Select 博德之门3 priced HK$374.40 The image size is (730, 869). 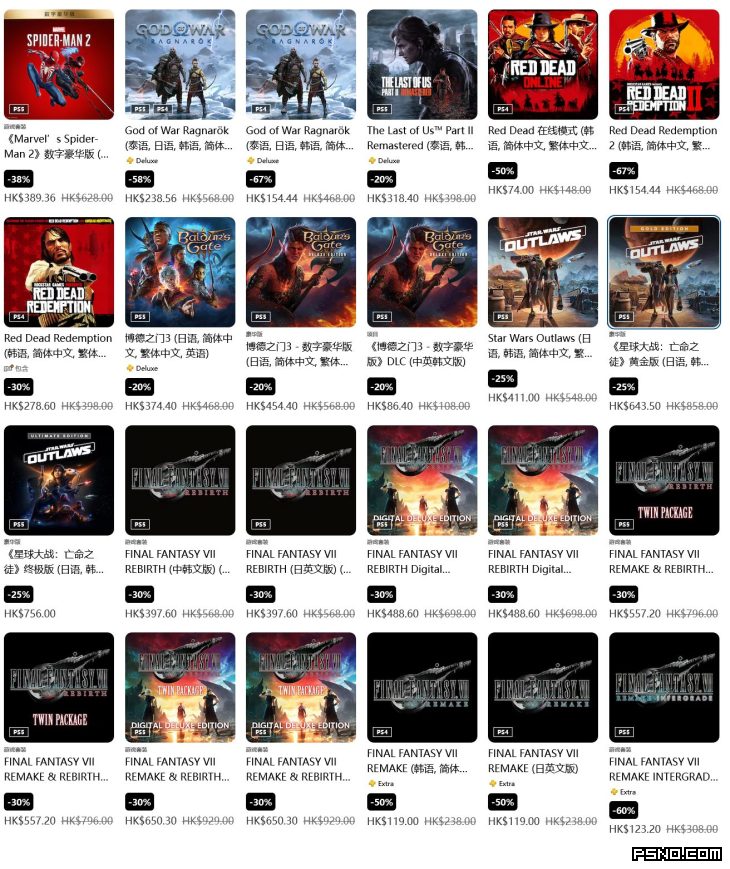point(180,272)
